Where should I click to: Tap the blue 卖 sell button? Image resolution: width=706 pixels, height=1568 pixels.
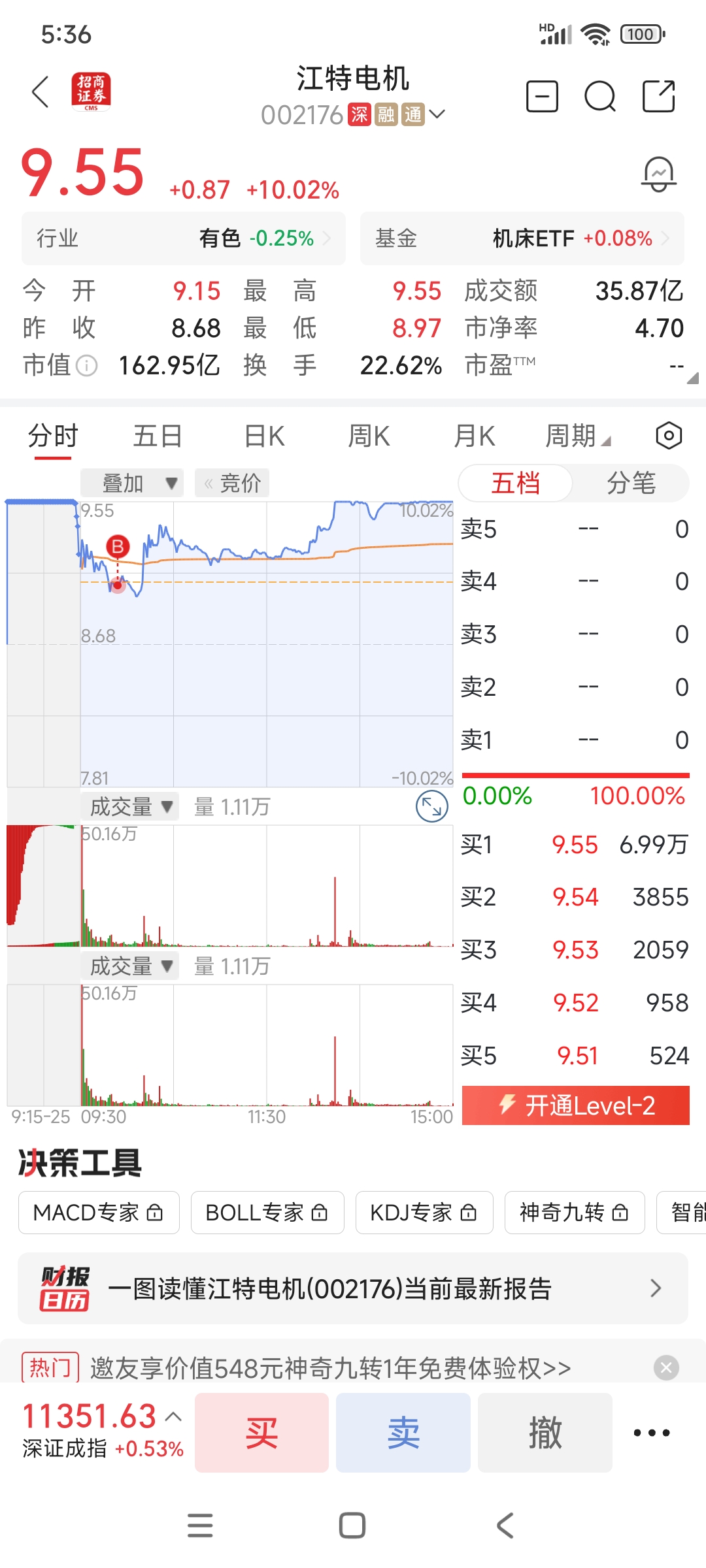click(x=403, y=1433)
